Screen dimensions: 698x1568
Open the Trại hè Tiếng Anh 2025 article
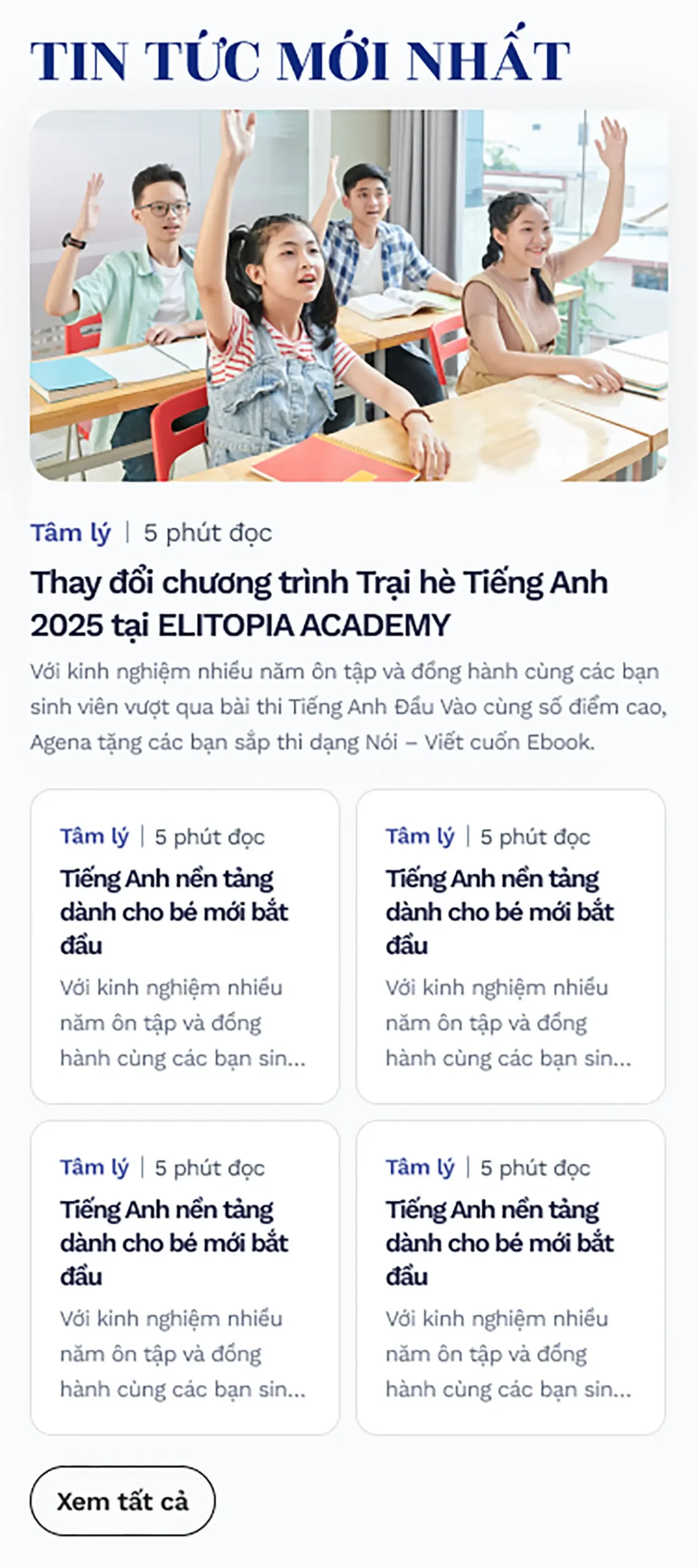tap(319, 603)
